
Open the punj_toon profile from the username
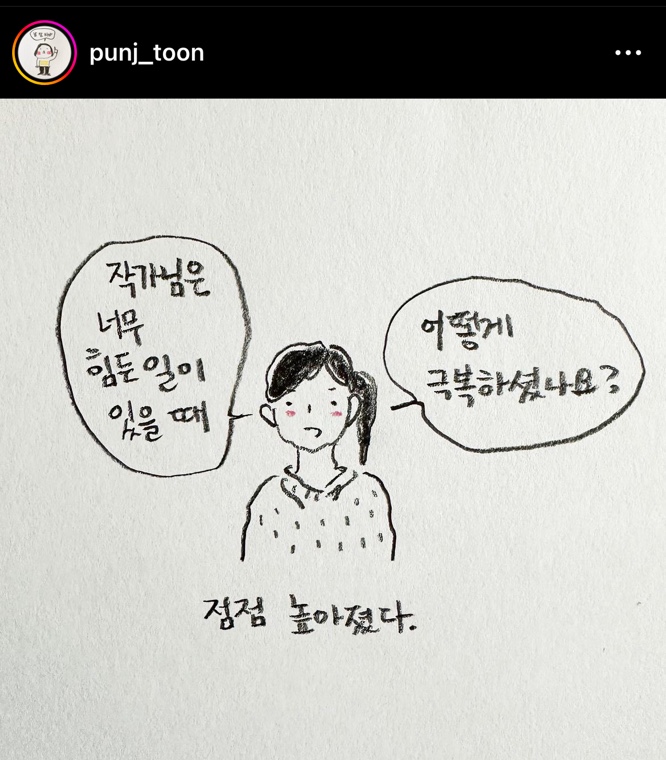[146, 53]
